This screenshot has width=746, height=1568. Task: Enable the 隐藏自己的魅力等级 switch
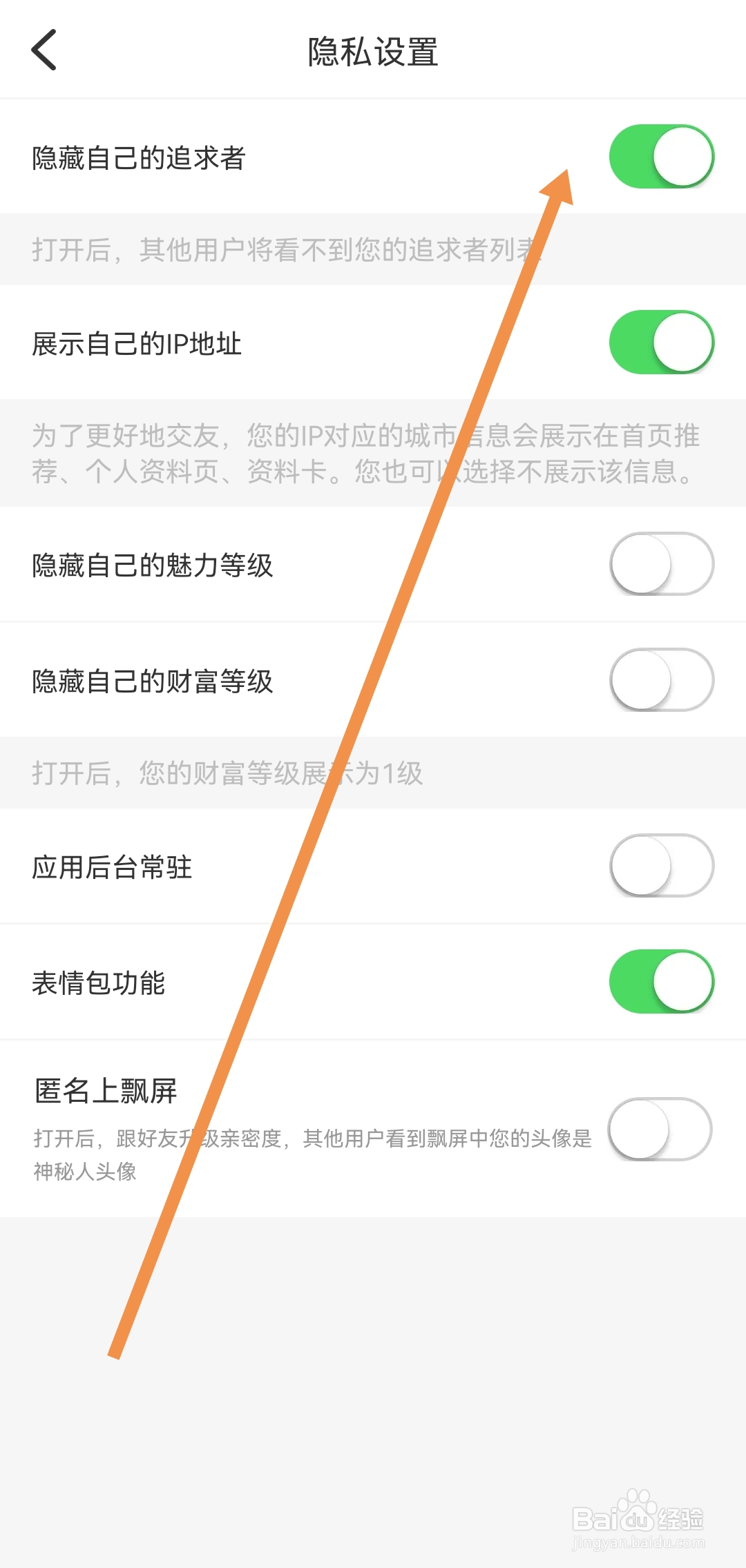661,564
